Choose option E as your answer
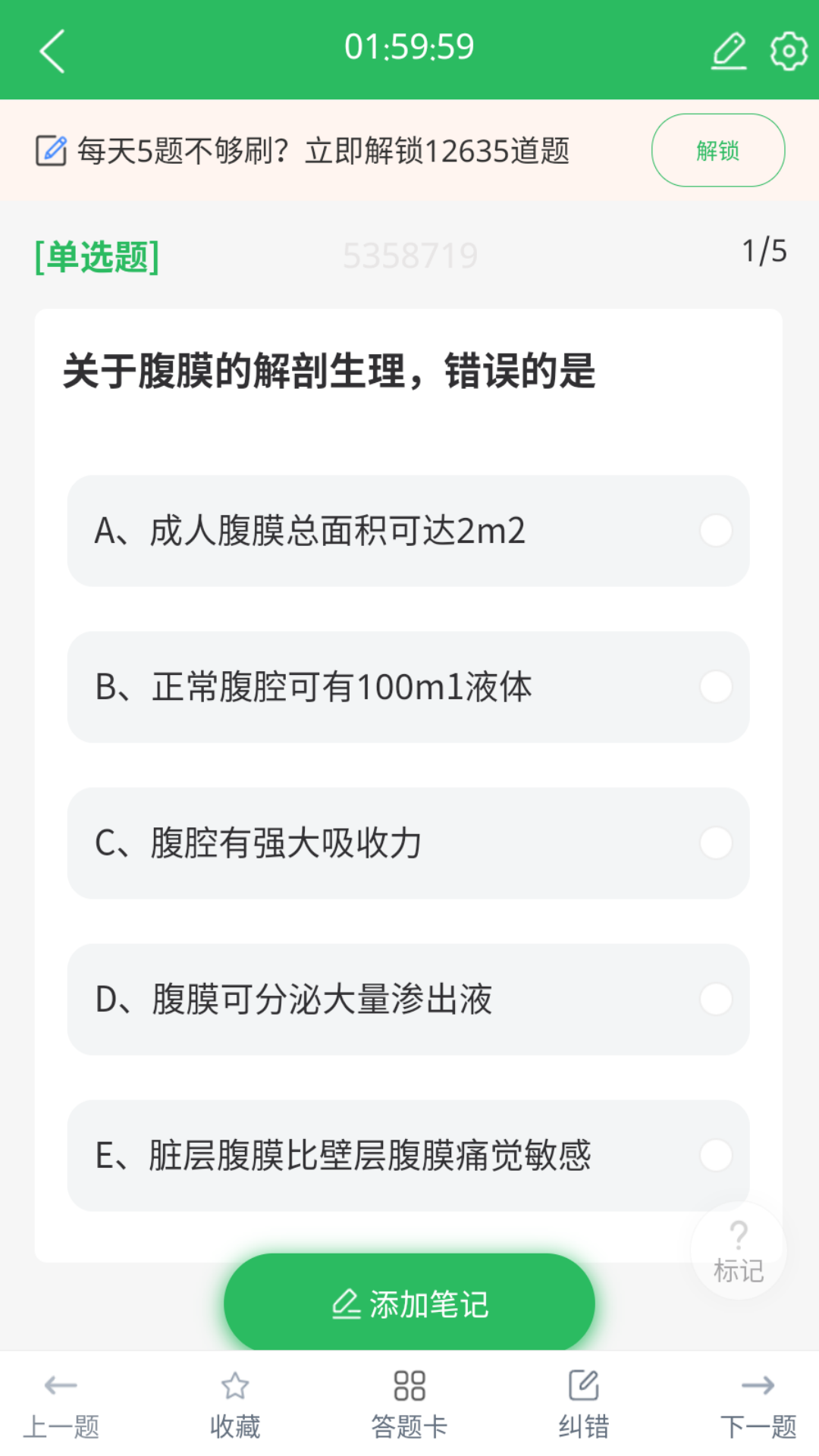The width and height of the screenshot is (819, 1456). pyautogui.click(x=409, y=1154)
